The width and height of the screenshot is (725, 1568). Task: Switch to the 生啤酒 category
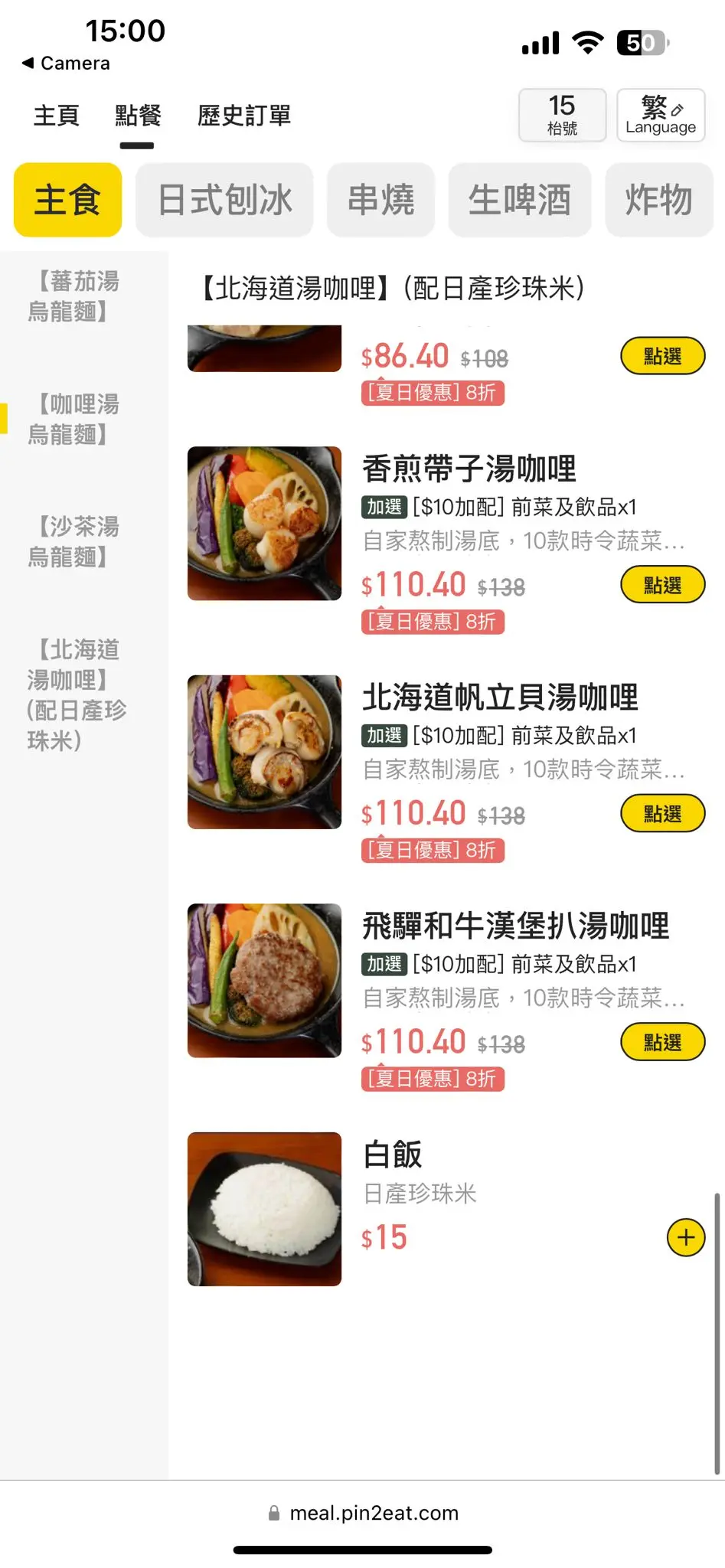pyautogui.click(x=520, y=200)
